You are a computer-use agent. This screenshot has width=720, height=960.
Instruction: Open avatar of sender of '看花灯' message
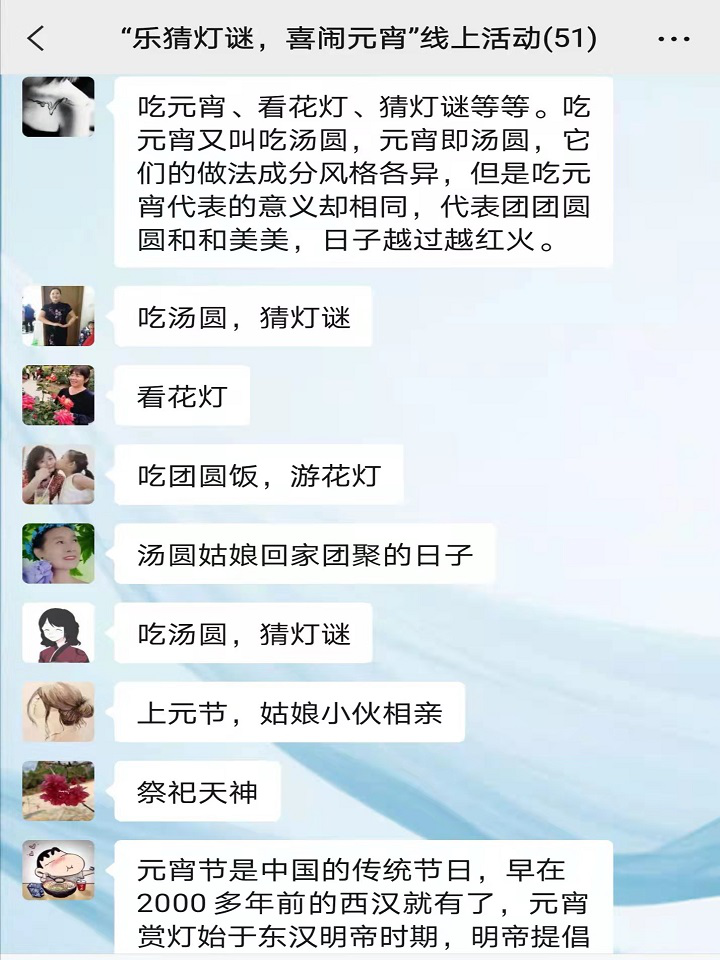(58, 395)
